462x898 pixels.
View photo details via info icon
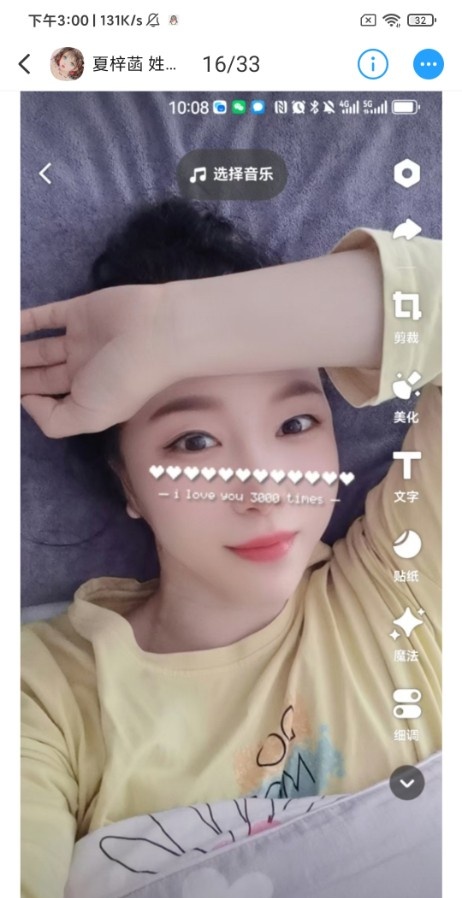373,64
